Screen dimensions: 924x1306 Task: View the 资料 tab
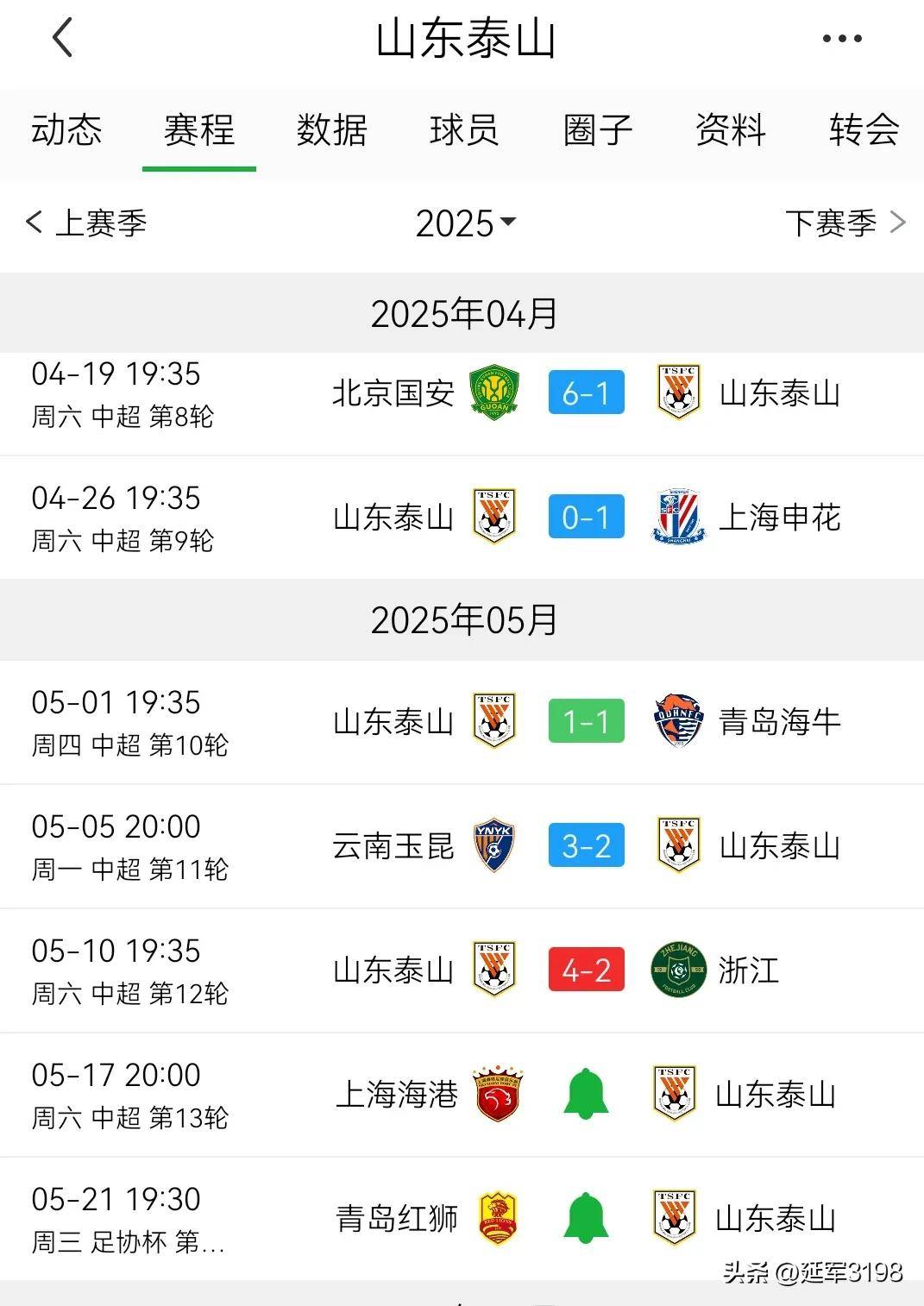tap(731, 131)
